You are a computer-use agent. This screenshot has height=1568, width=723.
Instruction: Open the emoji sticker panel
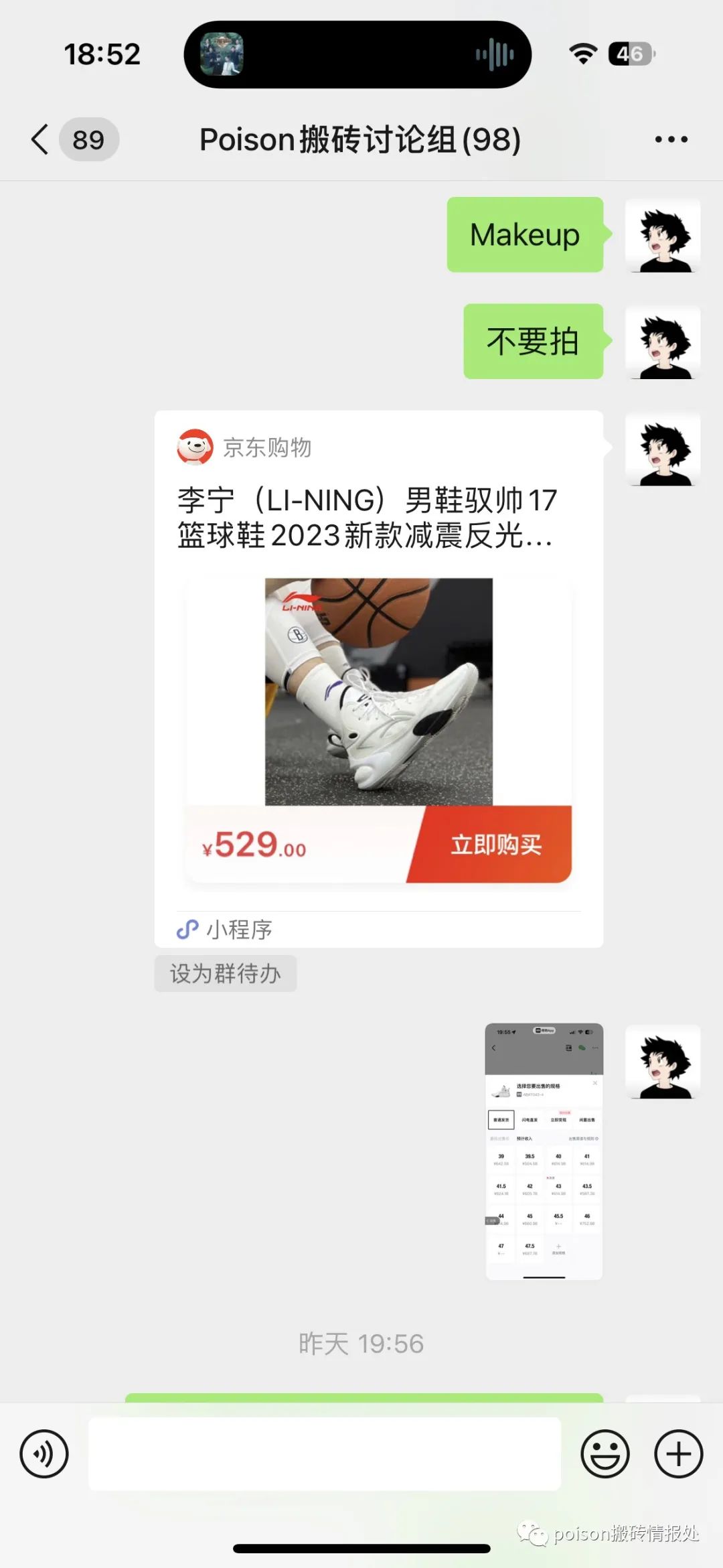(605, 1453)
